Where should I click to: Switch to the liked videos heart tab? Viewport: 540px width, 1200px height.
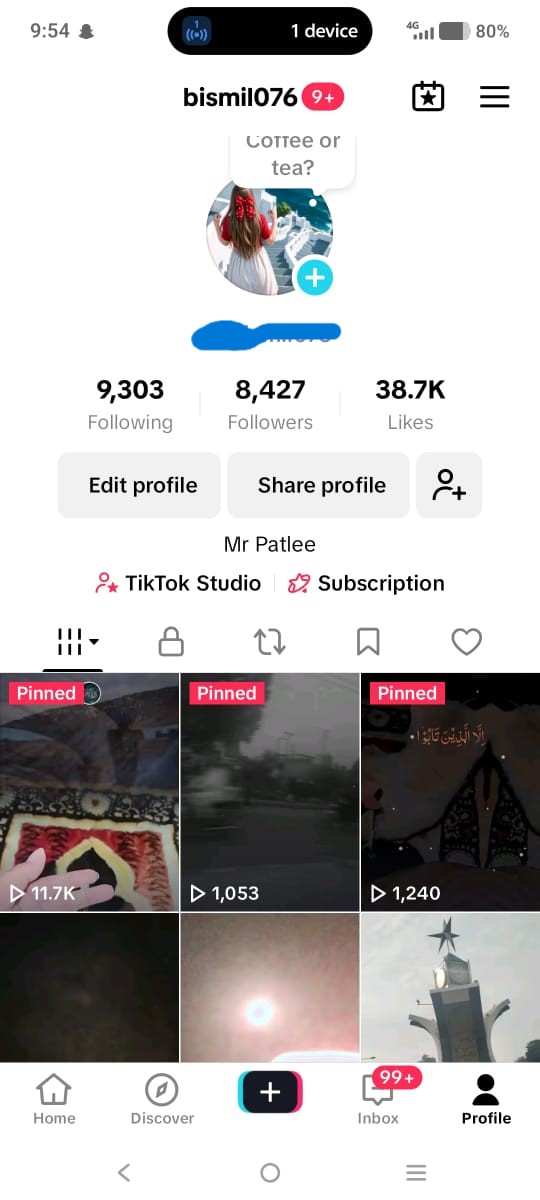467,642
